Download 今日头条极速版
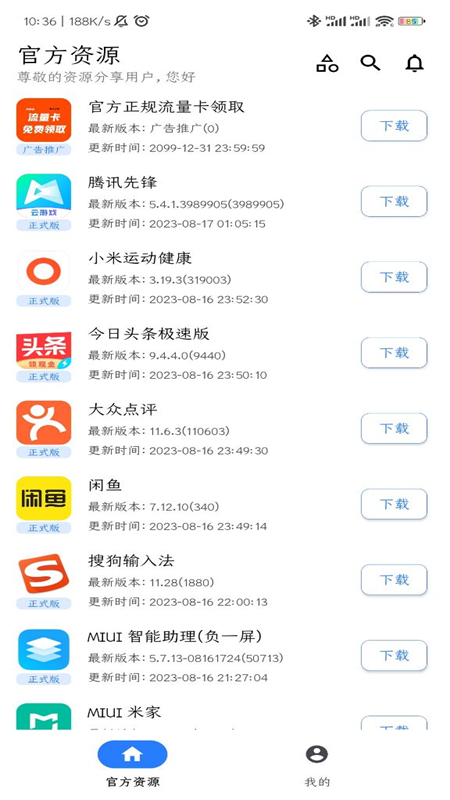 coord(394,353)
